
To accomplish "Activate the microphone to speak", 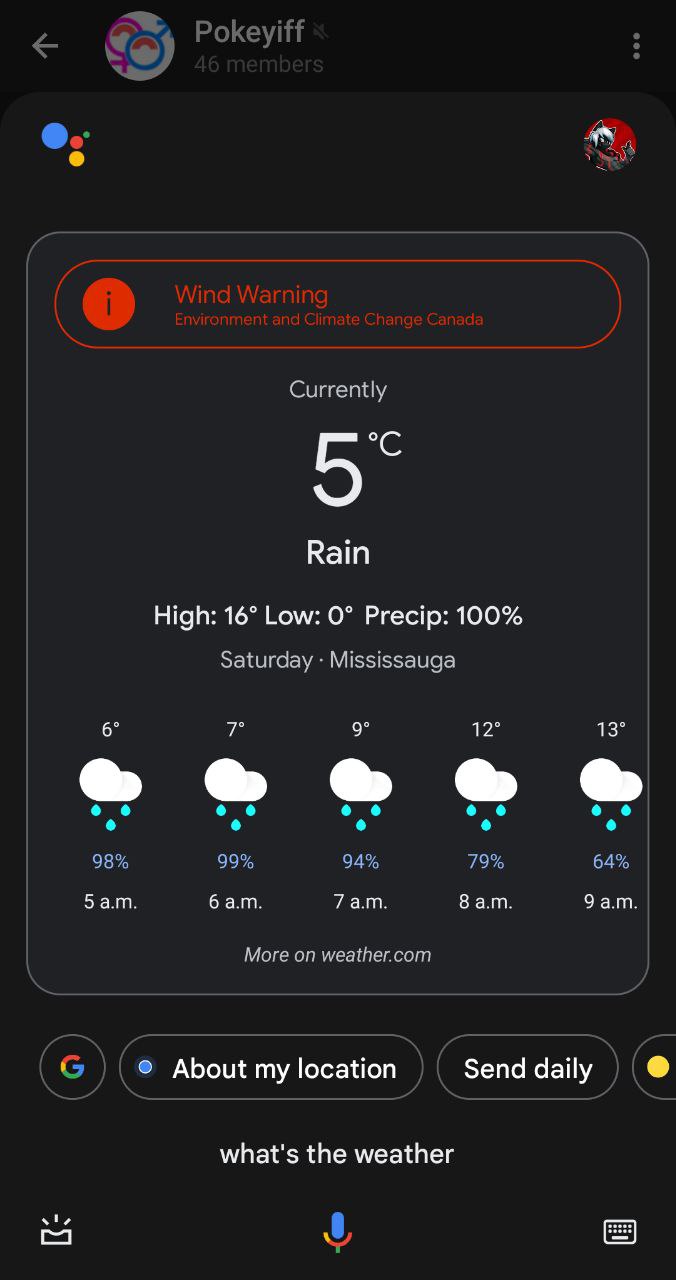I will 338,1231.
